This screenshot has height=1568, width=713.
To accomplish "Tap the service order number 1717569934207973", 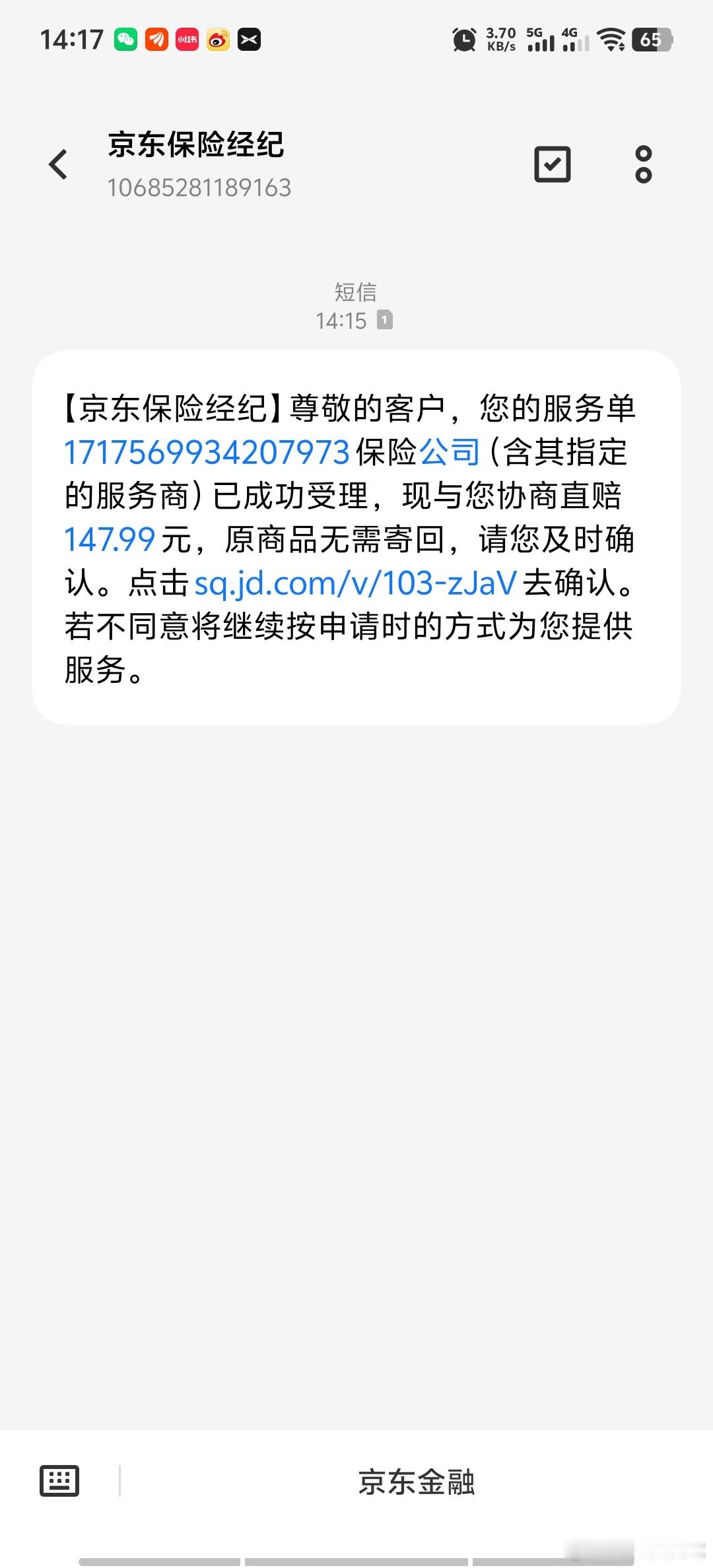I will [x=207, y=452].
